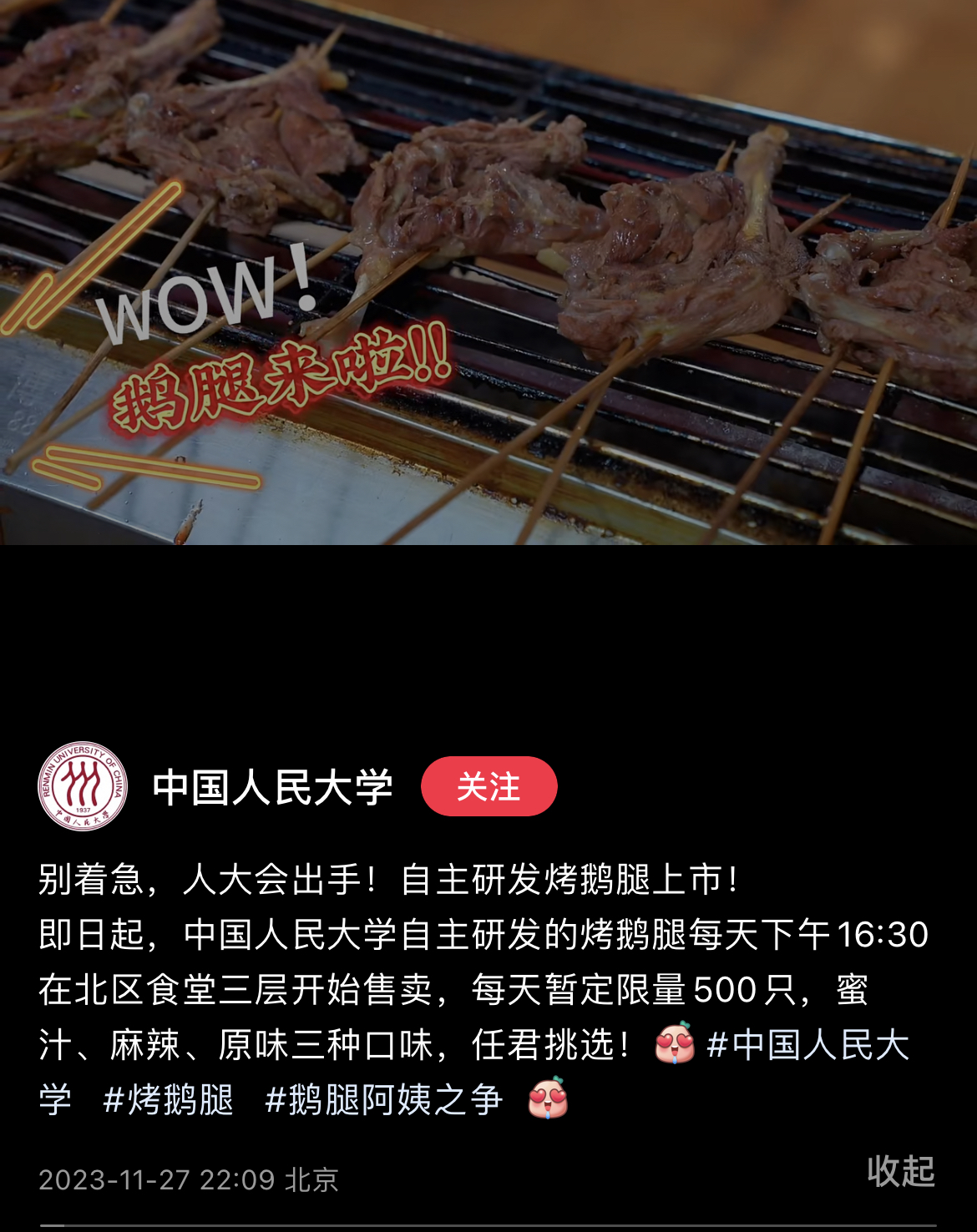
Task: Open hashtag #鹅腿阿姨之争
Action: point(383,1099)
